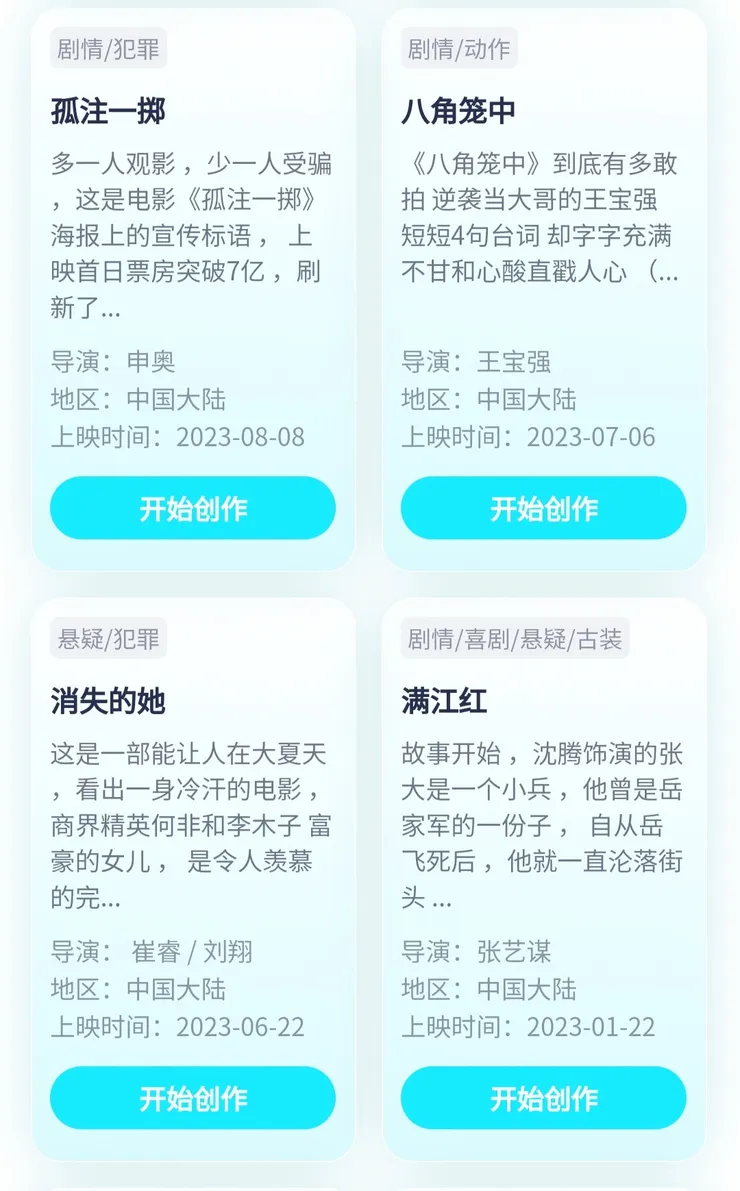The width and height of the screenshot is (740, 1191).
Task: Click the 悬疑/犯罪 genre tag
Action: tap(110, 638)
